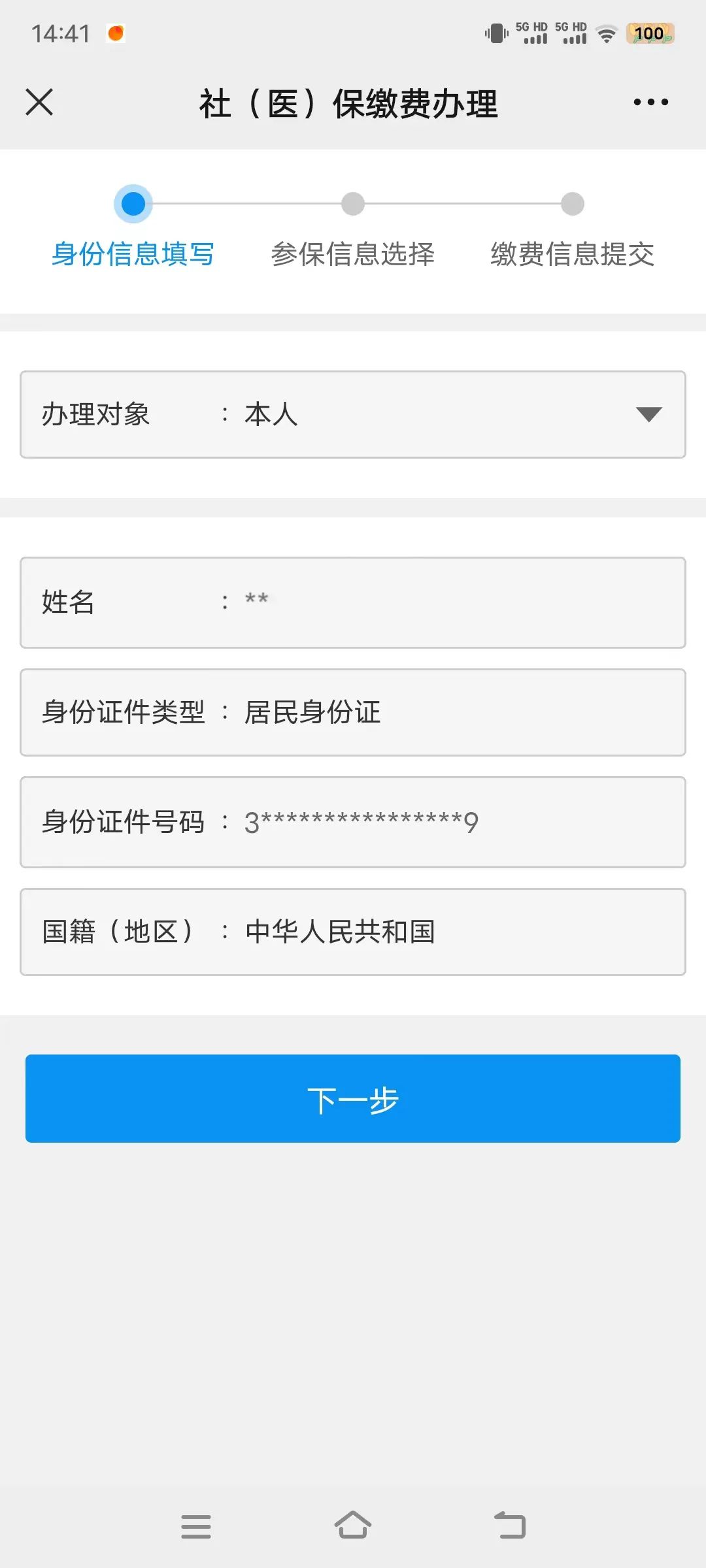The height and width of the screenshot is (1568, 706).
Task: Open the 国籍（地区） field
Action: click(x=353, y=932)
